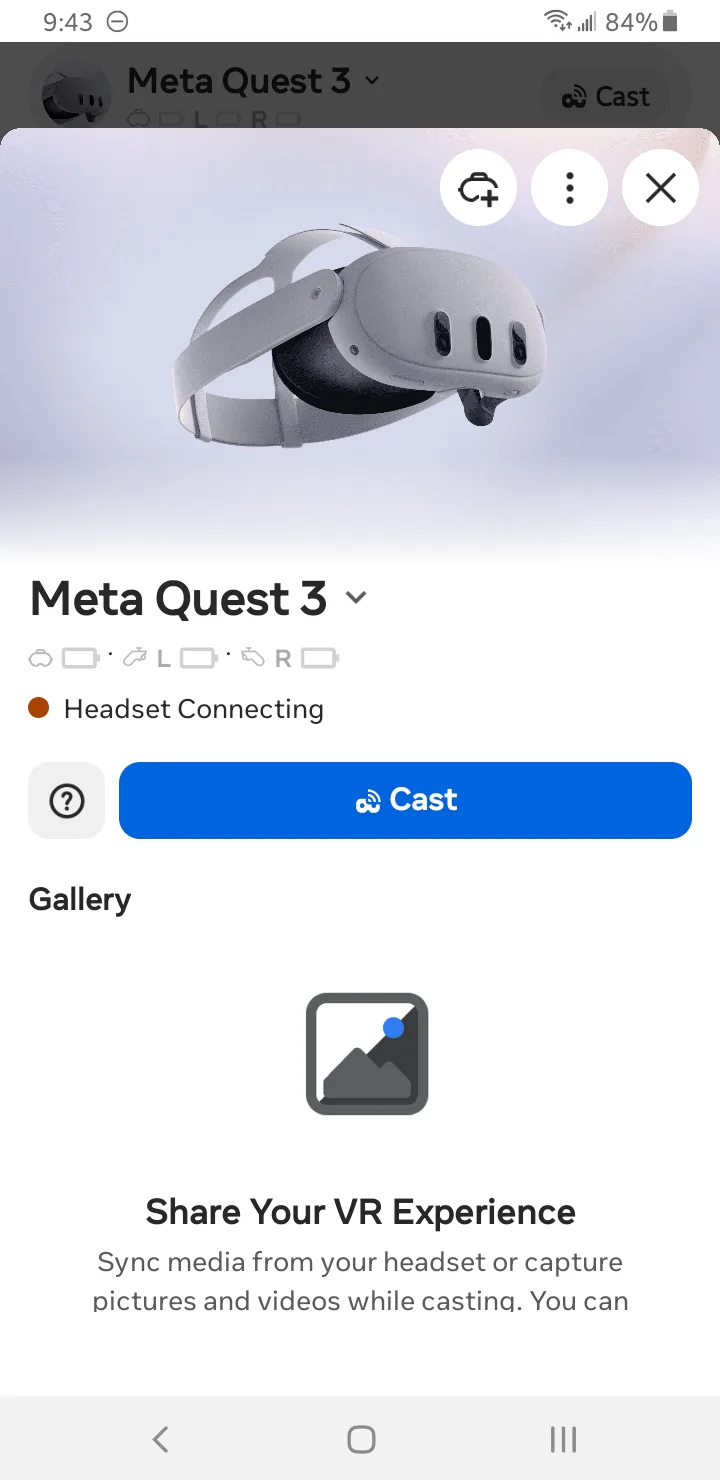Start casting with the blue Cast button

[405, 800]
